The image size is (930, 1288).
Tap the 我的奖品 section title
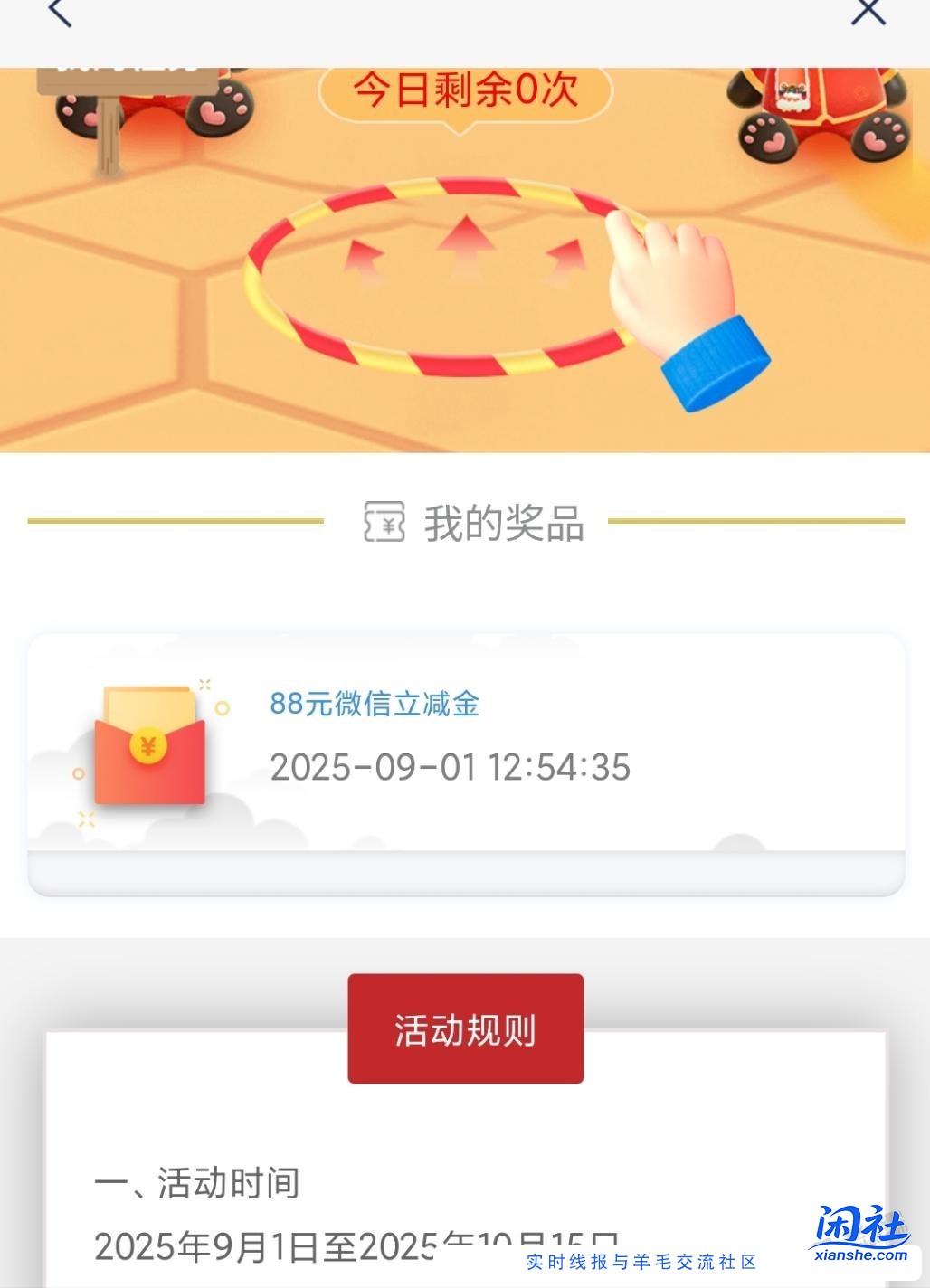[x=503, y=523]
